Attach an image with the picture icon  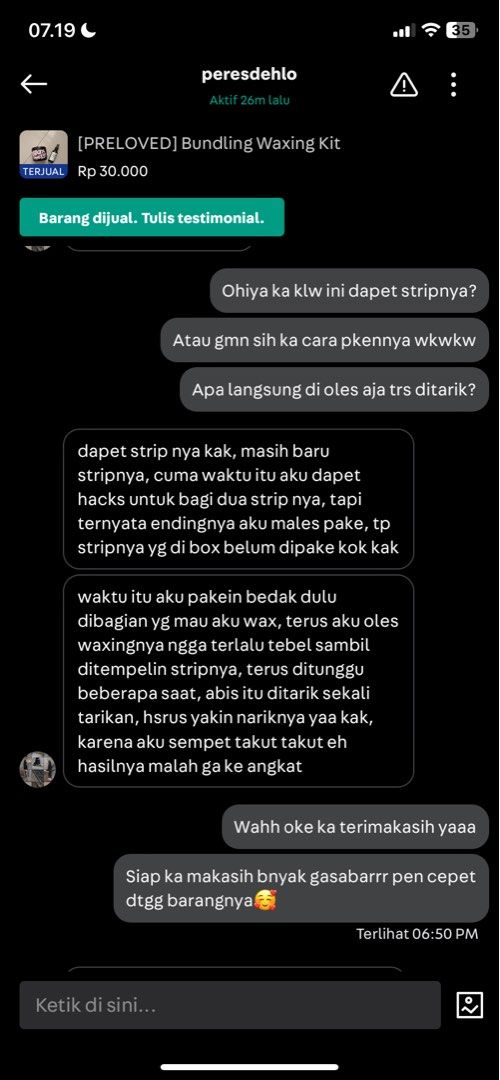click(x=470, y=1005)
